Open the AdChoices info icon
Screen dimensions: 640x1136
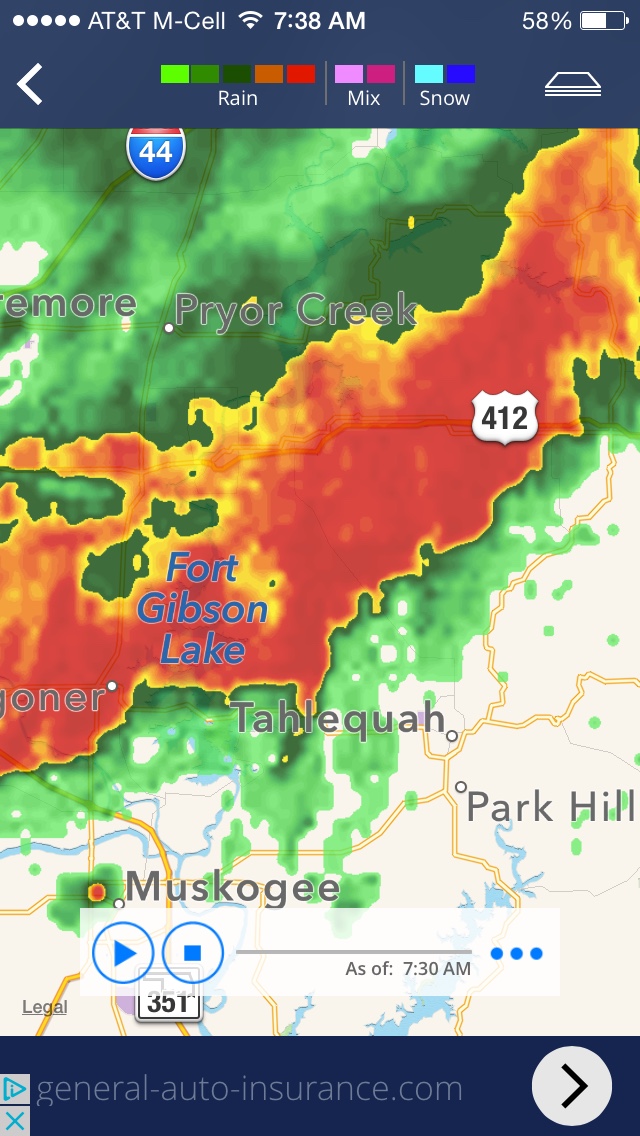point(14,1089)
